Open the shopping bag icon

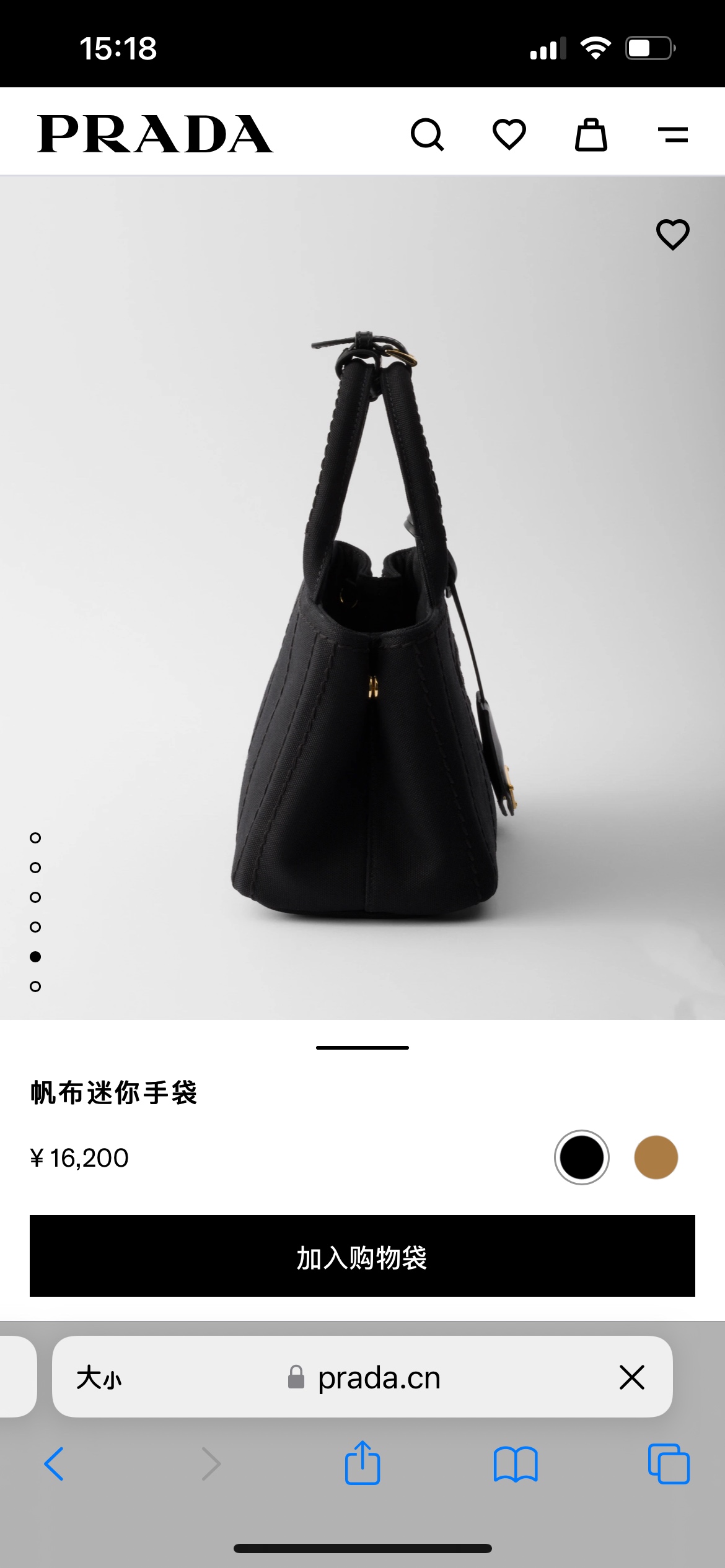(591, 134)
